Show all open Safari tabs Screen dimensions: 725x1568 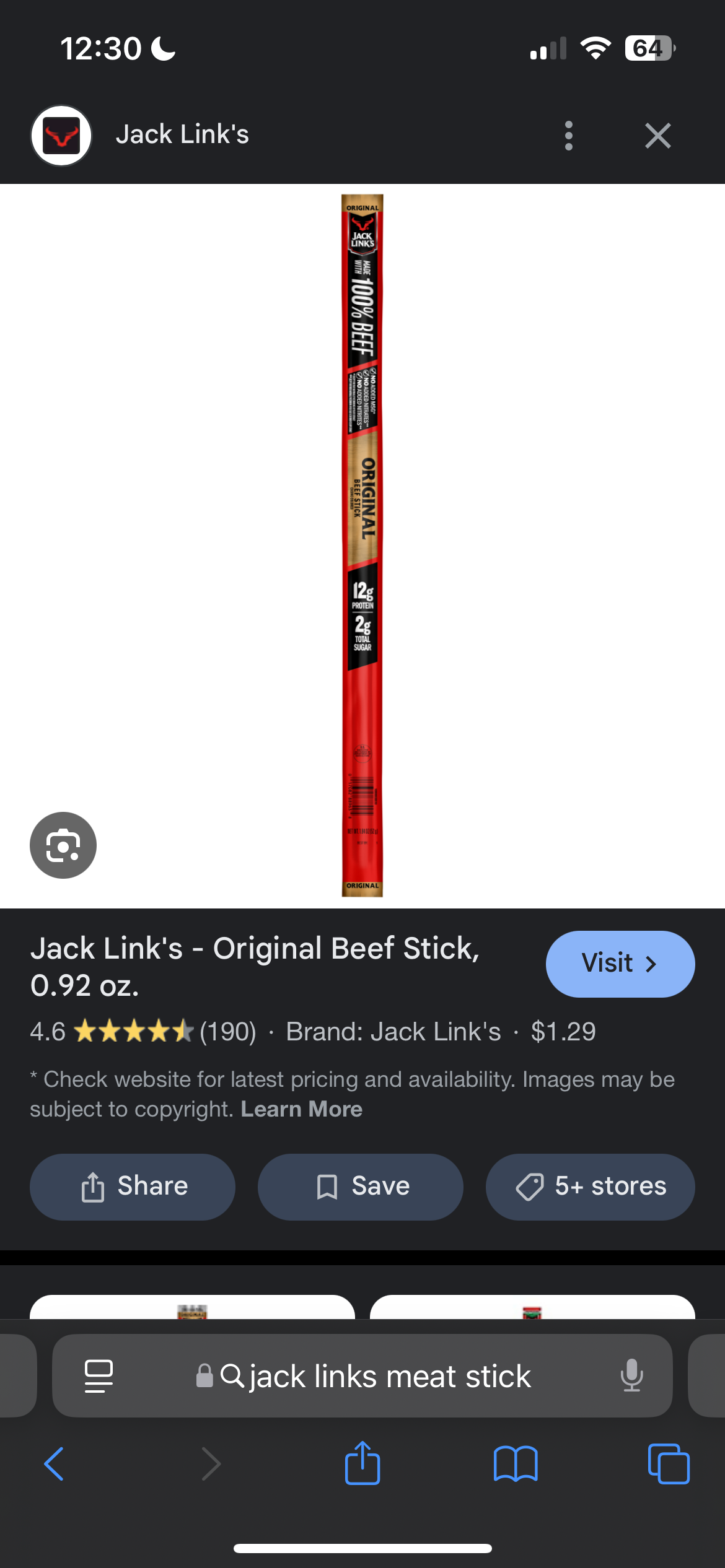[x=668, y=1464]
